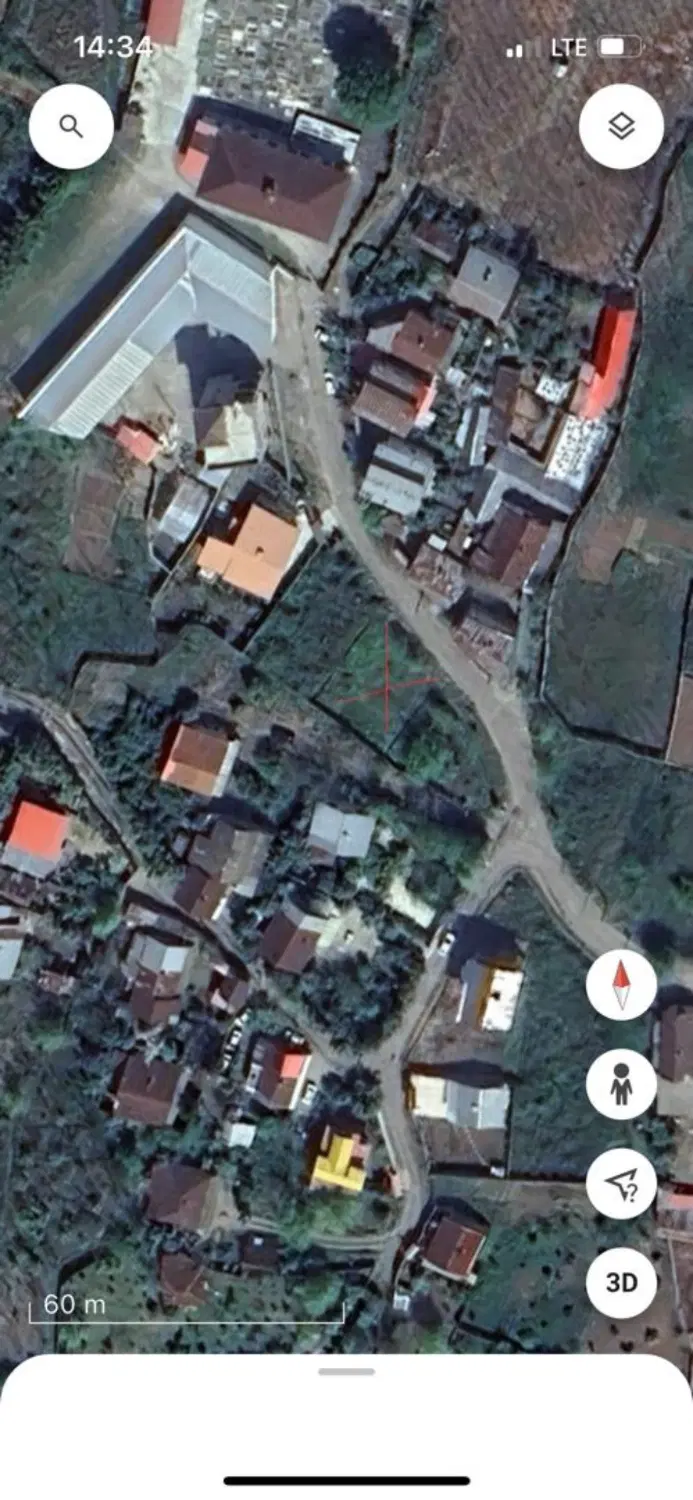Tap the compass to reset north
The width and height of the screenshot is (693, 1500).
[x=621, y=985]
